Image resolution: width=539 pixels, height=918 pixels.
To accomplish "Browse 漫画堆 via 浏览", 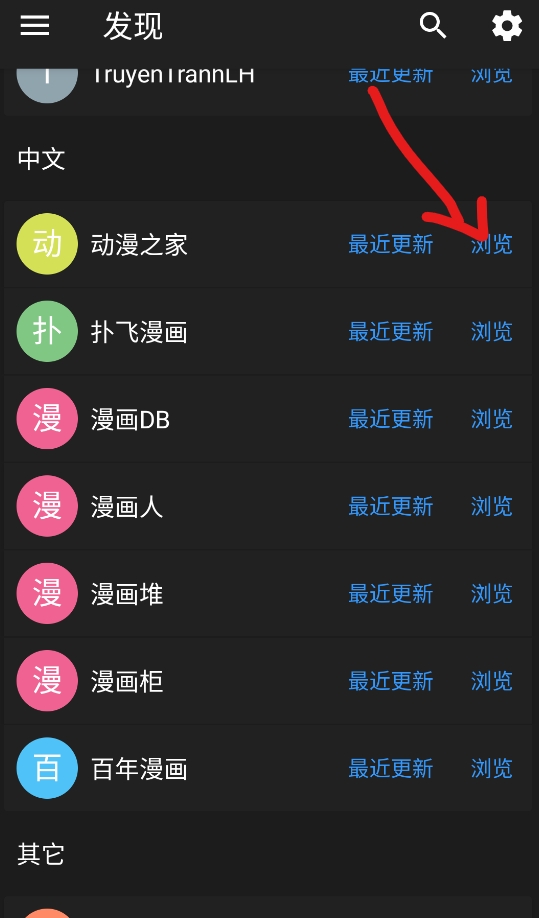I will [x=492, y=593].
